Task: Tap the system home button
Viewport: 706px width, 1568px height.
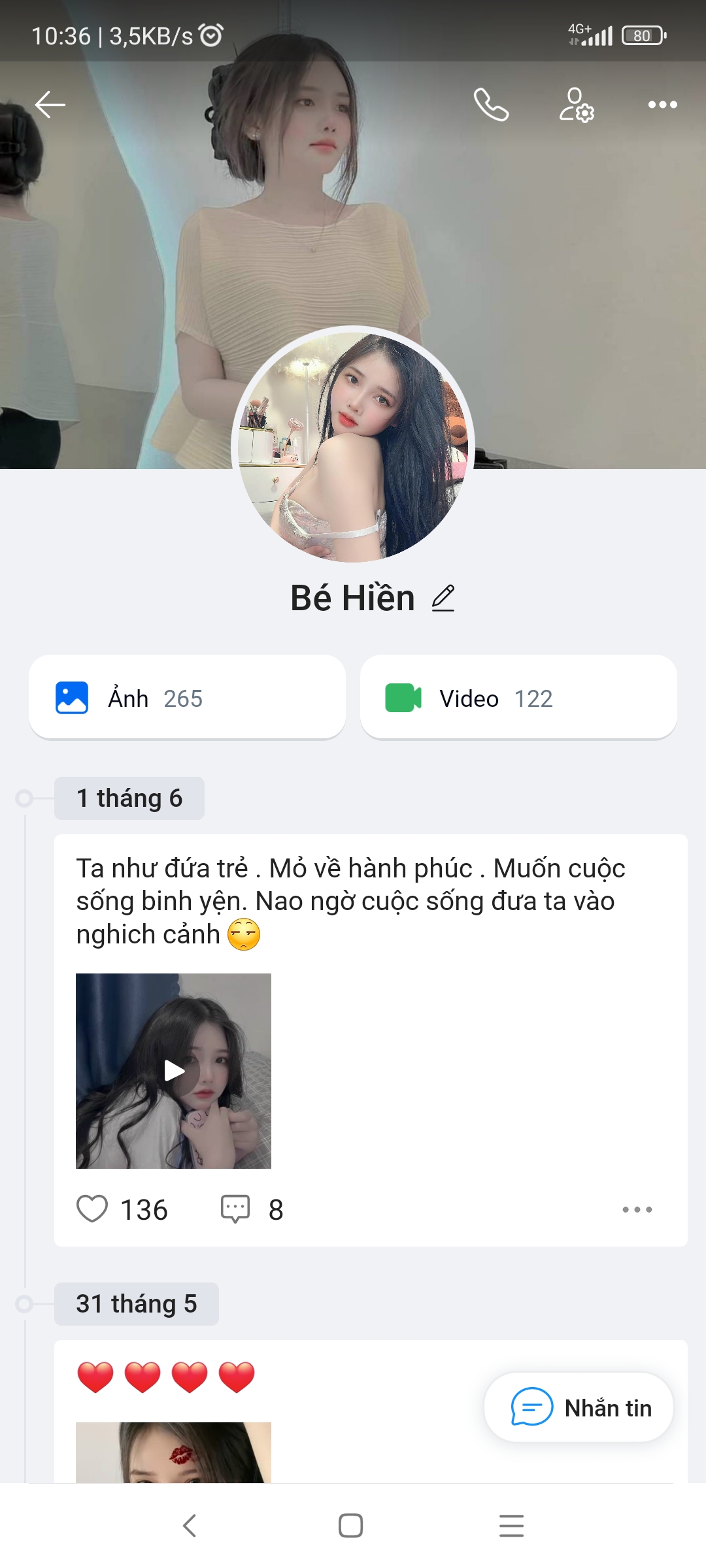Action: (x=351, y=1526)
